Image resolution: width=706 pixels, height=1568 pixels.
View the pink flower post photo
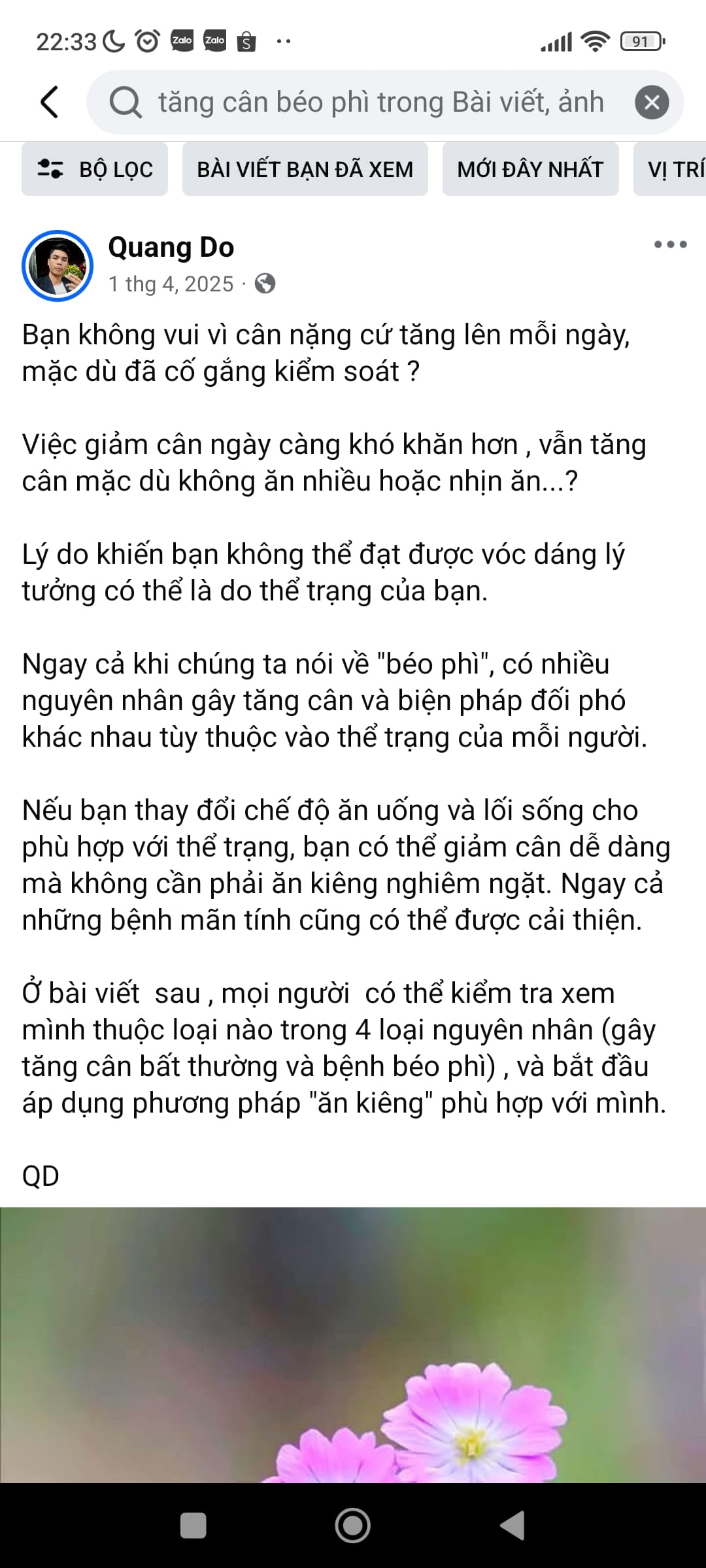click(353, 1346)
